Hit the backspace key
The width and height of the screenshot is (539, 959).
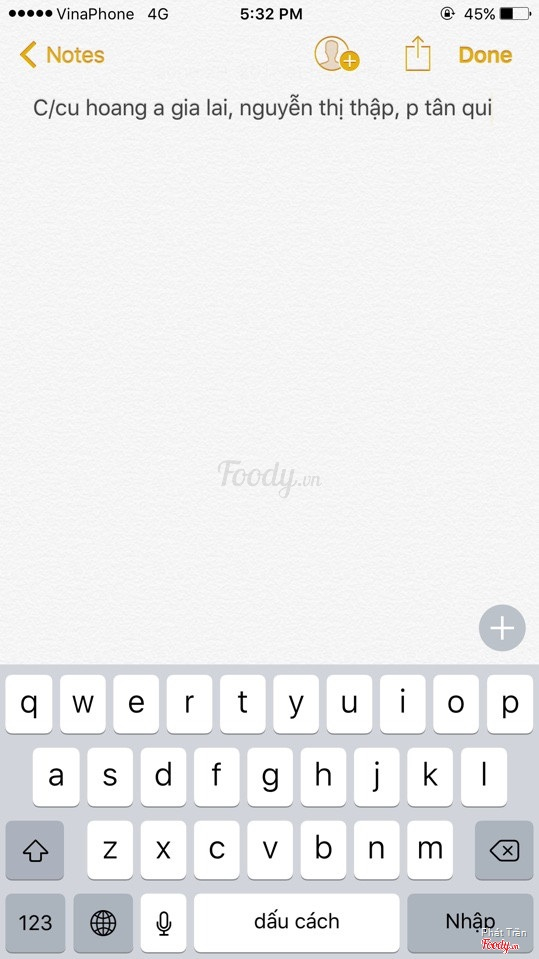[504, 850]
